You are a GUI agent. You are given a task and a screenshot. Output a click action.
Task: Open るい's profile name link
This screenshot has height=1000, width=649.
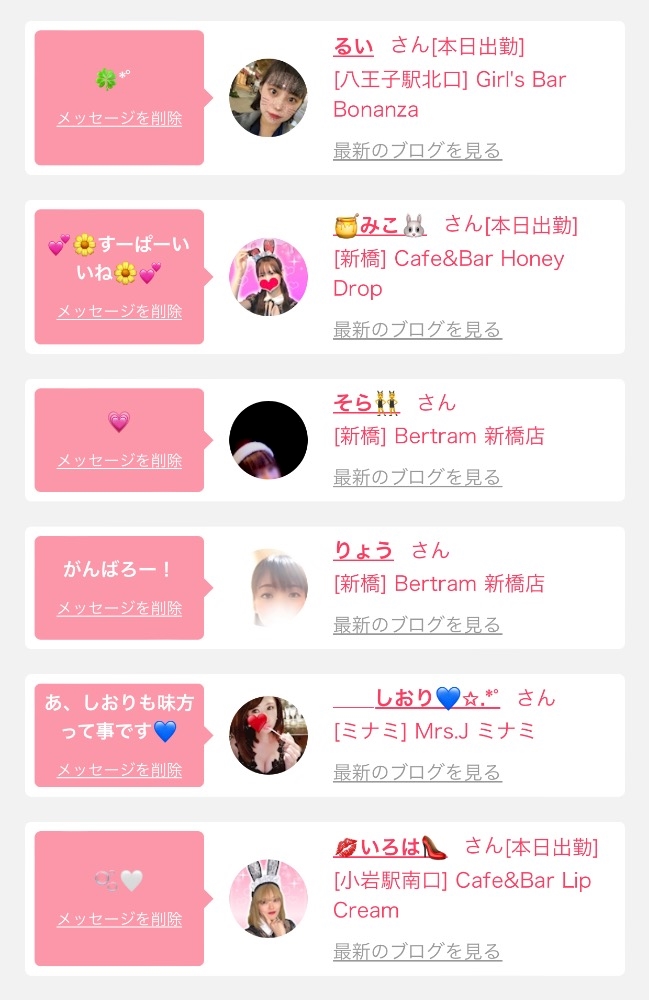pos(353,46)
